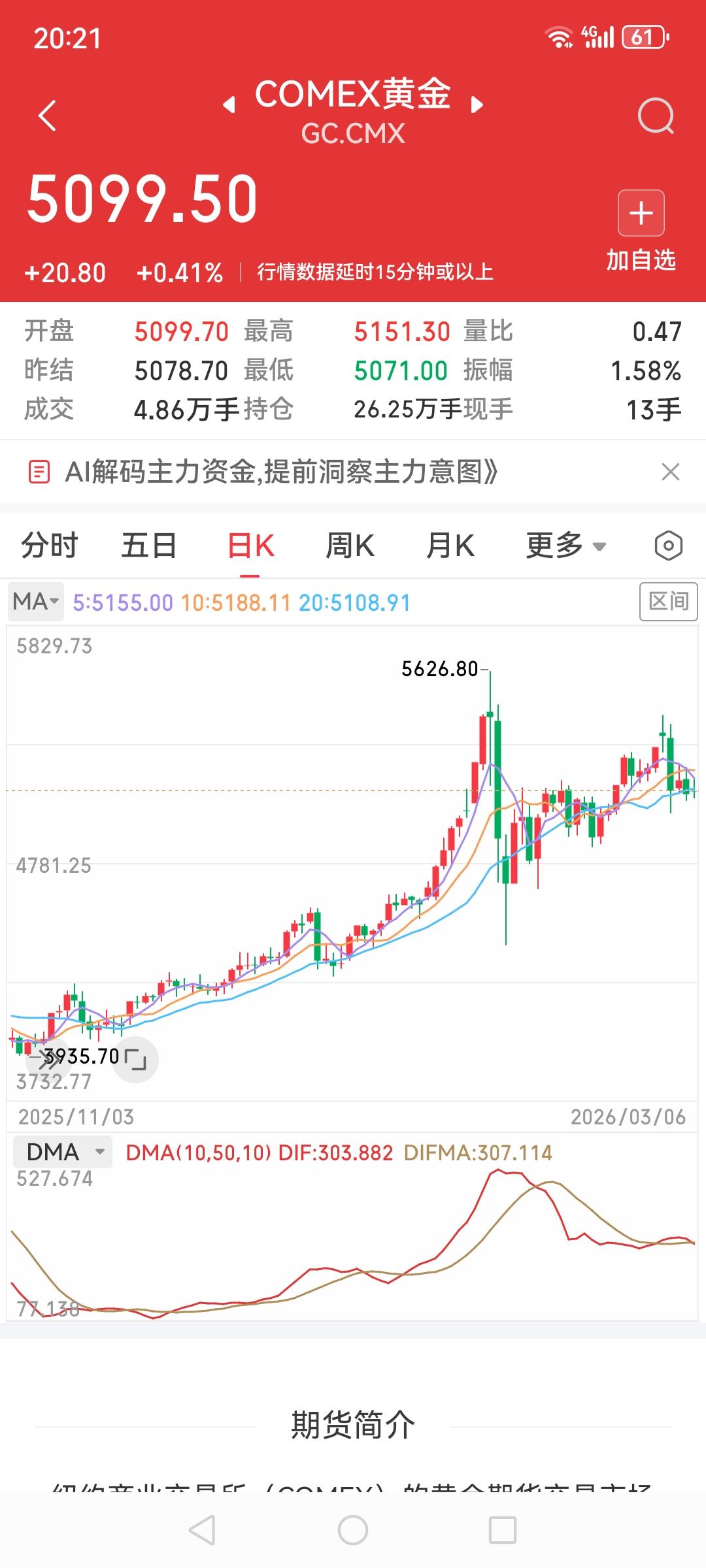Screen dimensions: 706x1568
Task: Switch to next contract with right arrow
Action: tap(478, 105)
